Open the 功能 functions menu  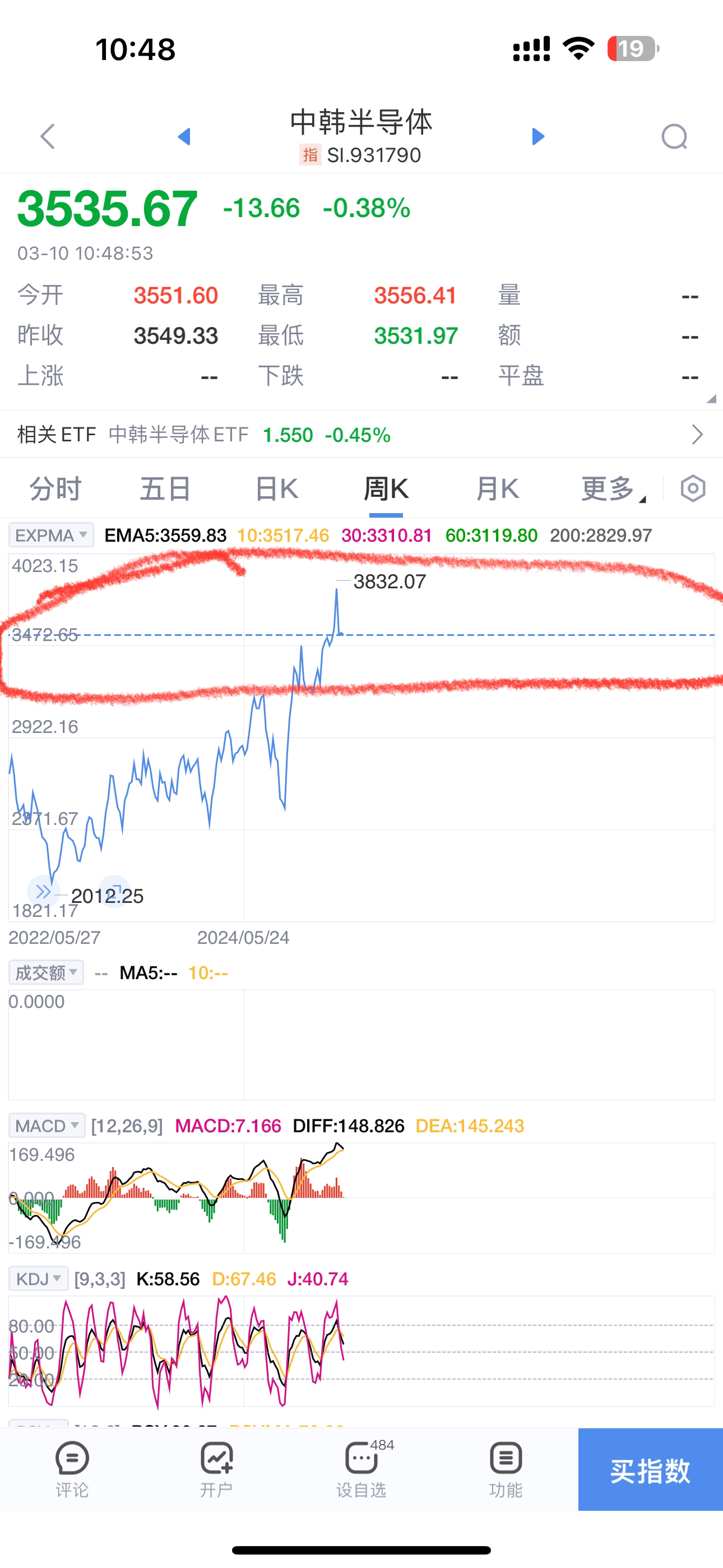(x=506, y=1469)
